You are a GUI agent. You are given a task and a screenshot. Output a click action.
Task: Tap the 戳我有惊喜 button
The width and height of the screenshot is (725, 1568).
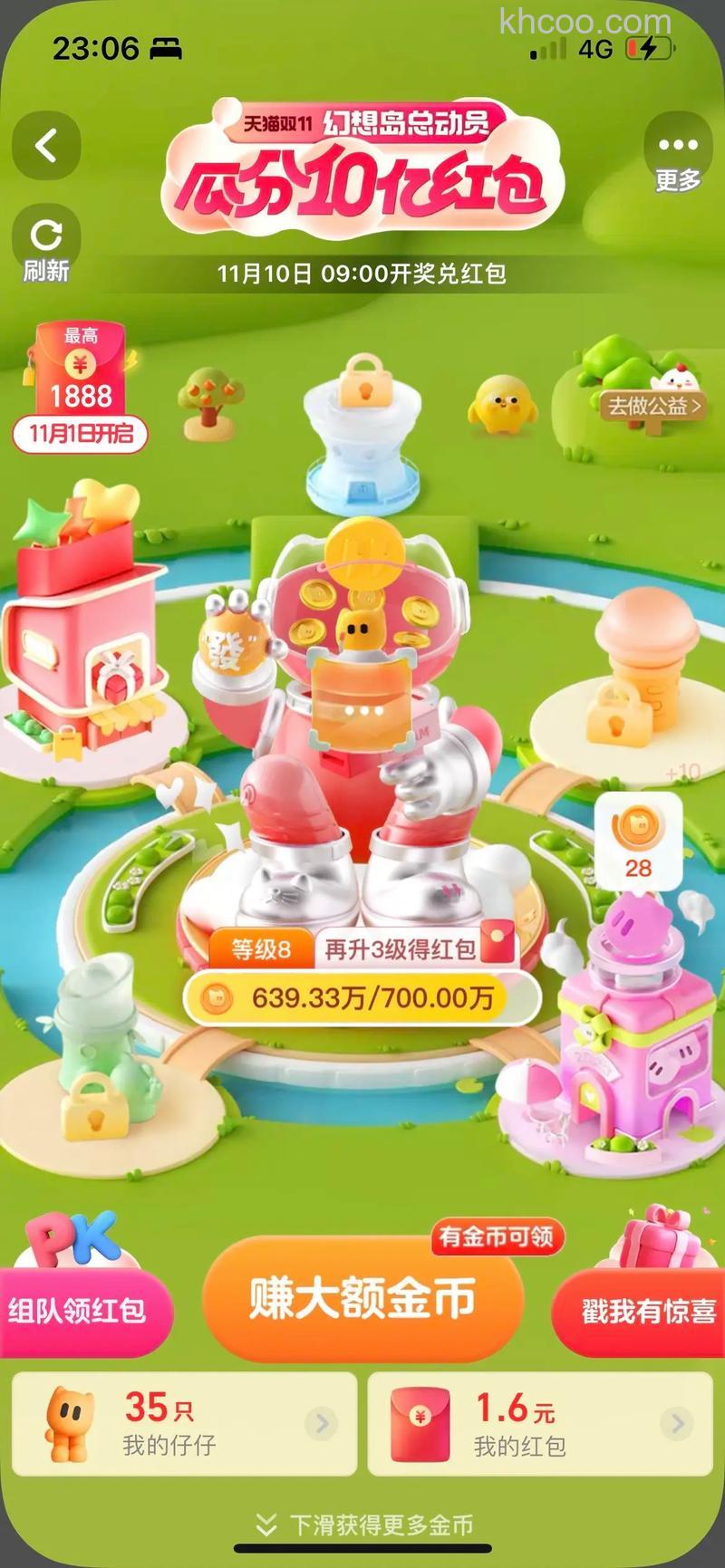645,1309
